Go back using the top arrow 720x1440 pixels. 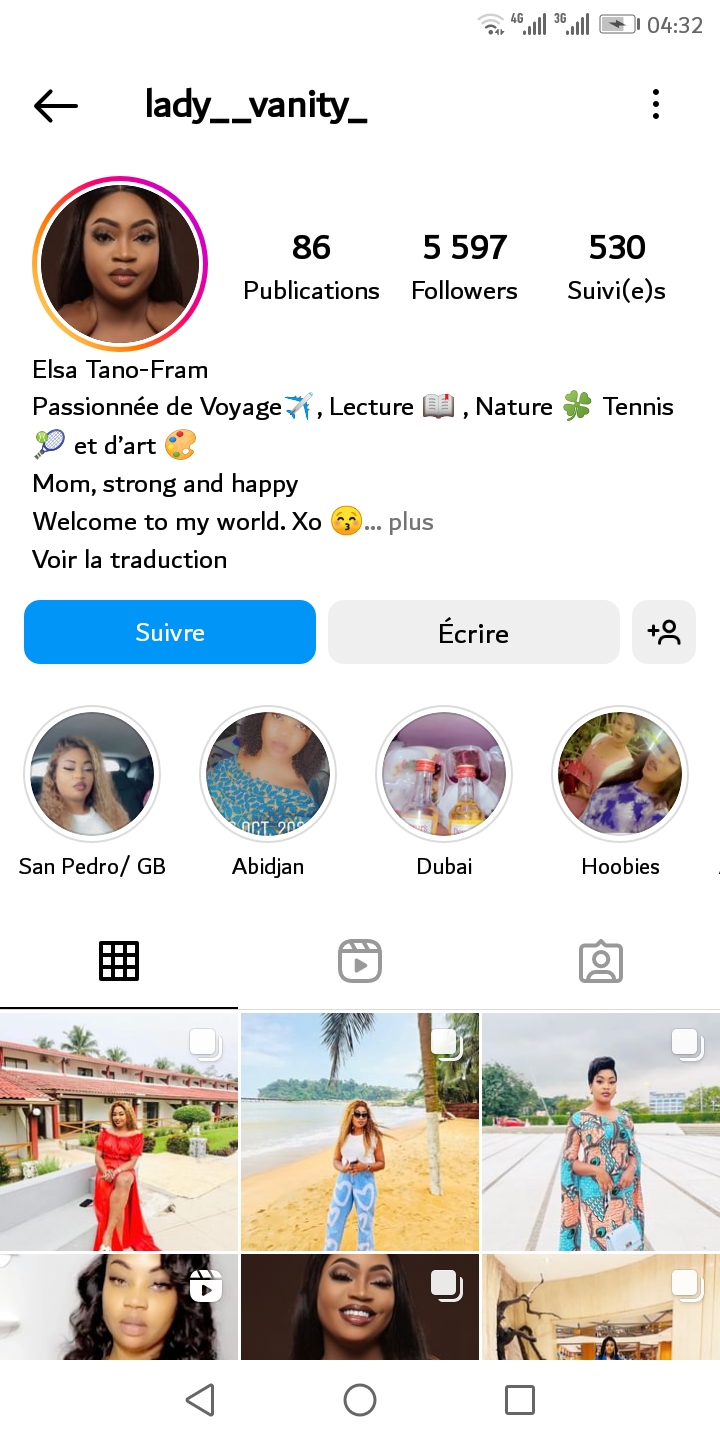coord(56,105)
